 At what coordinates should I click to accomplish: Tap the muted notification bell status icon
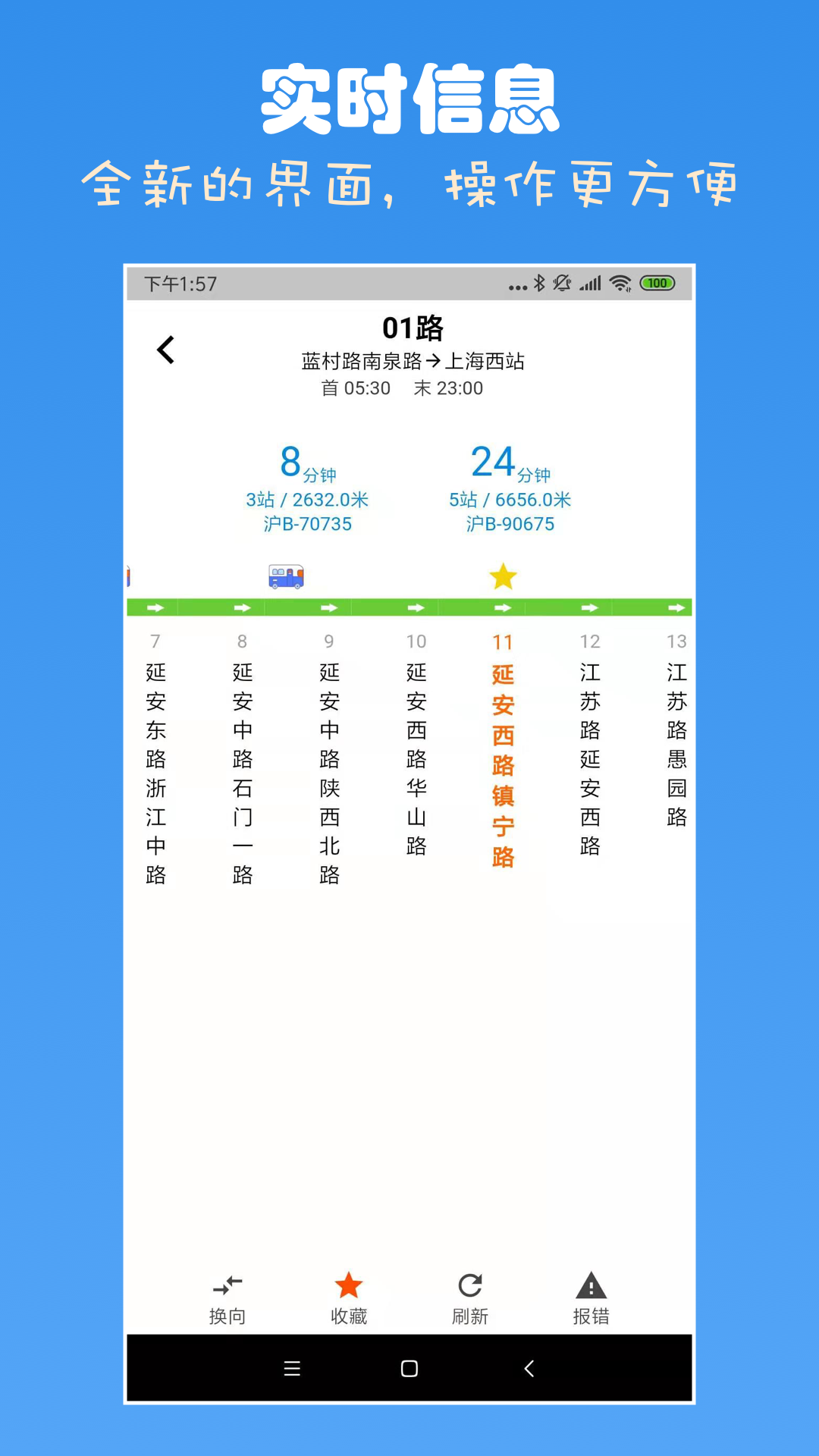tap(563, 283)
